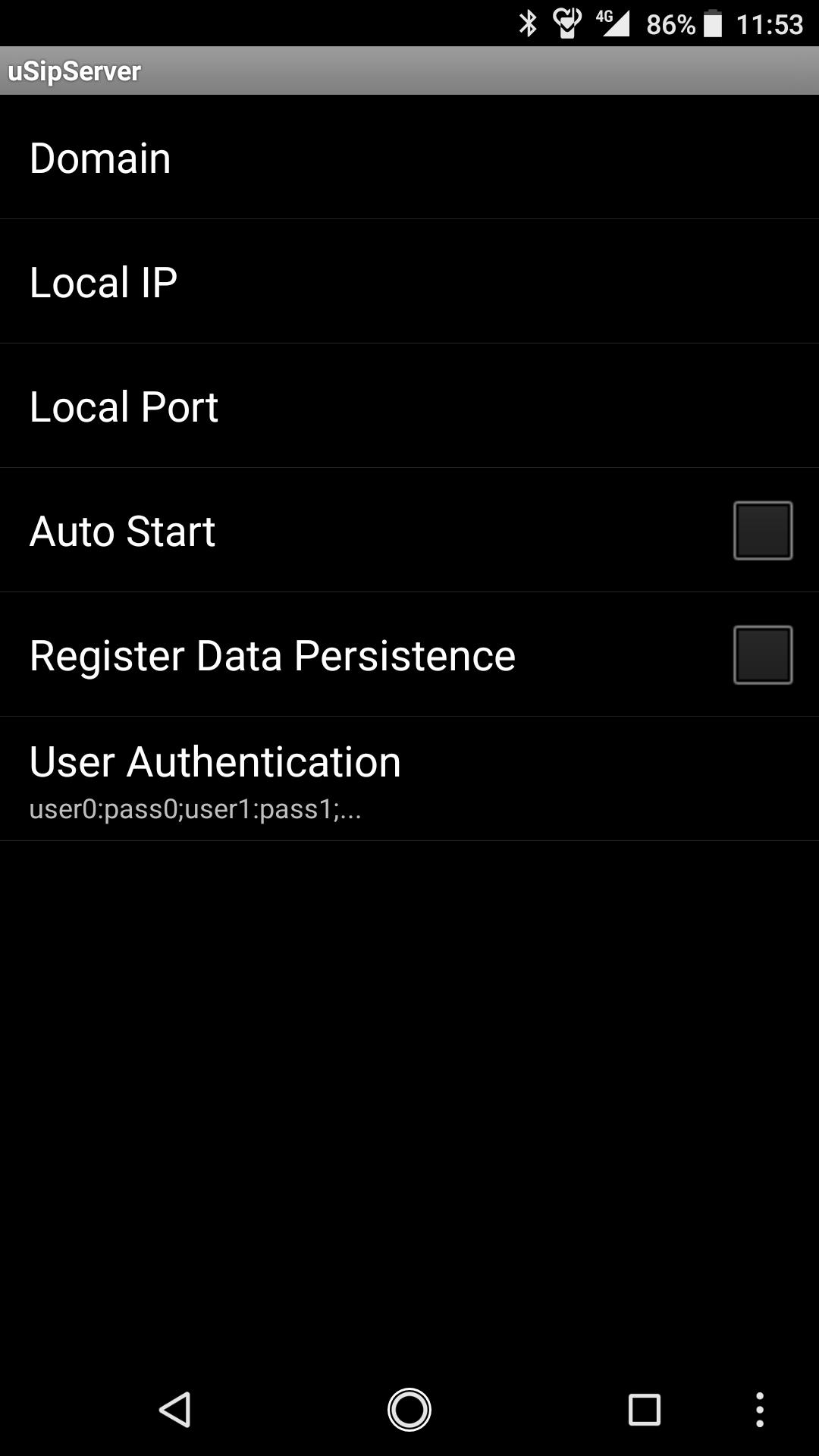Tap the device status icon beside Bluetooth
Viewport: 819px width, 1456px height.
point(567,22)
